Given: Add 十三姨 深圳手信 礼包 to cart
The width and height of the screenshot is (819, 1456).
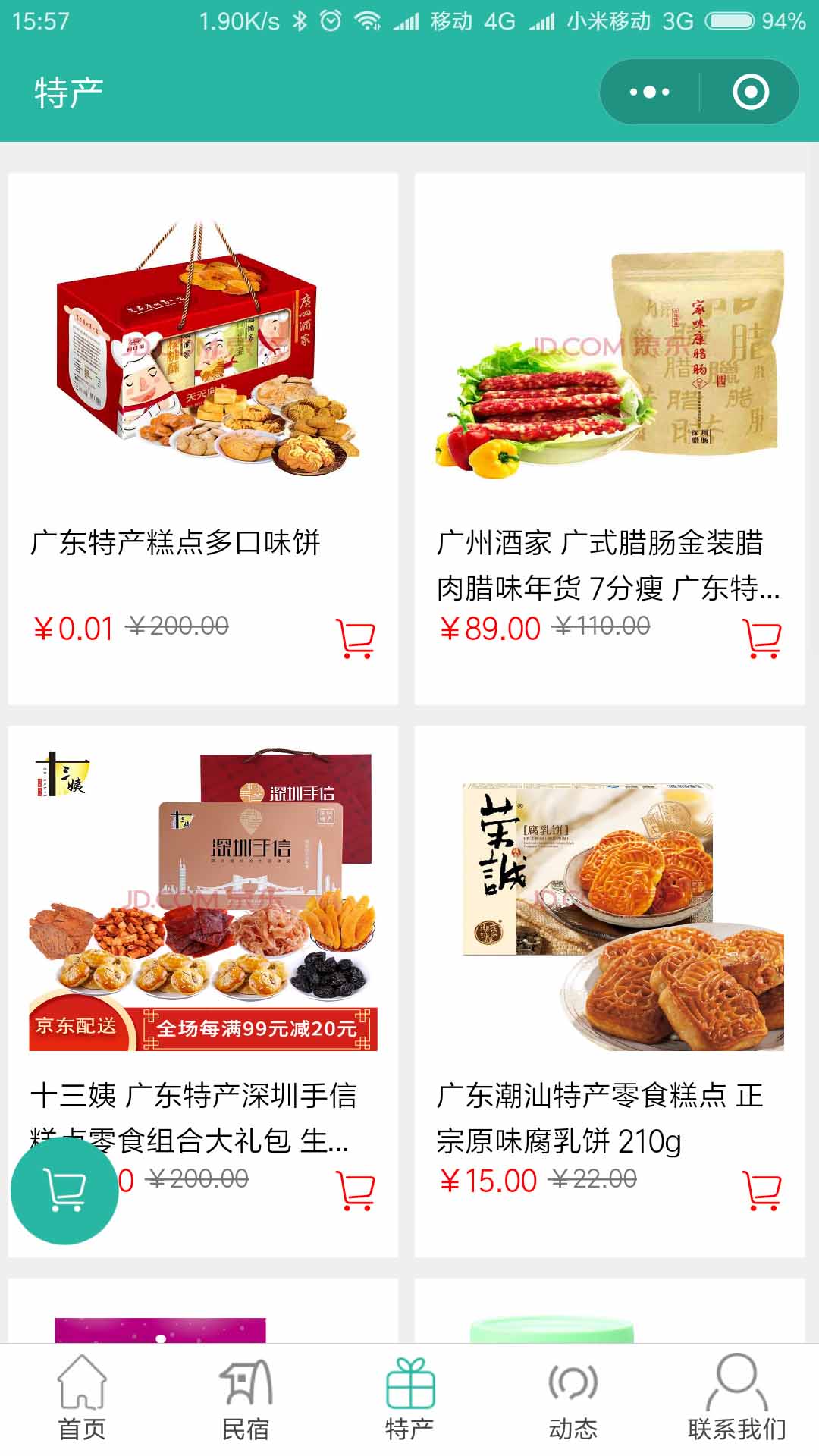Looking at the screenshot, I should tap(356, 1191).
